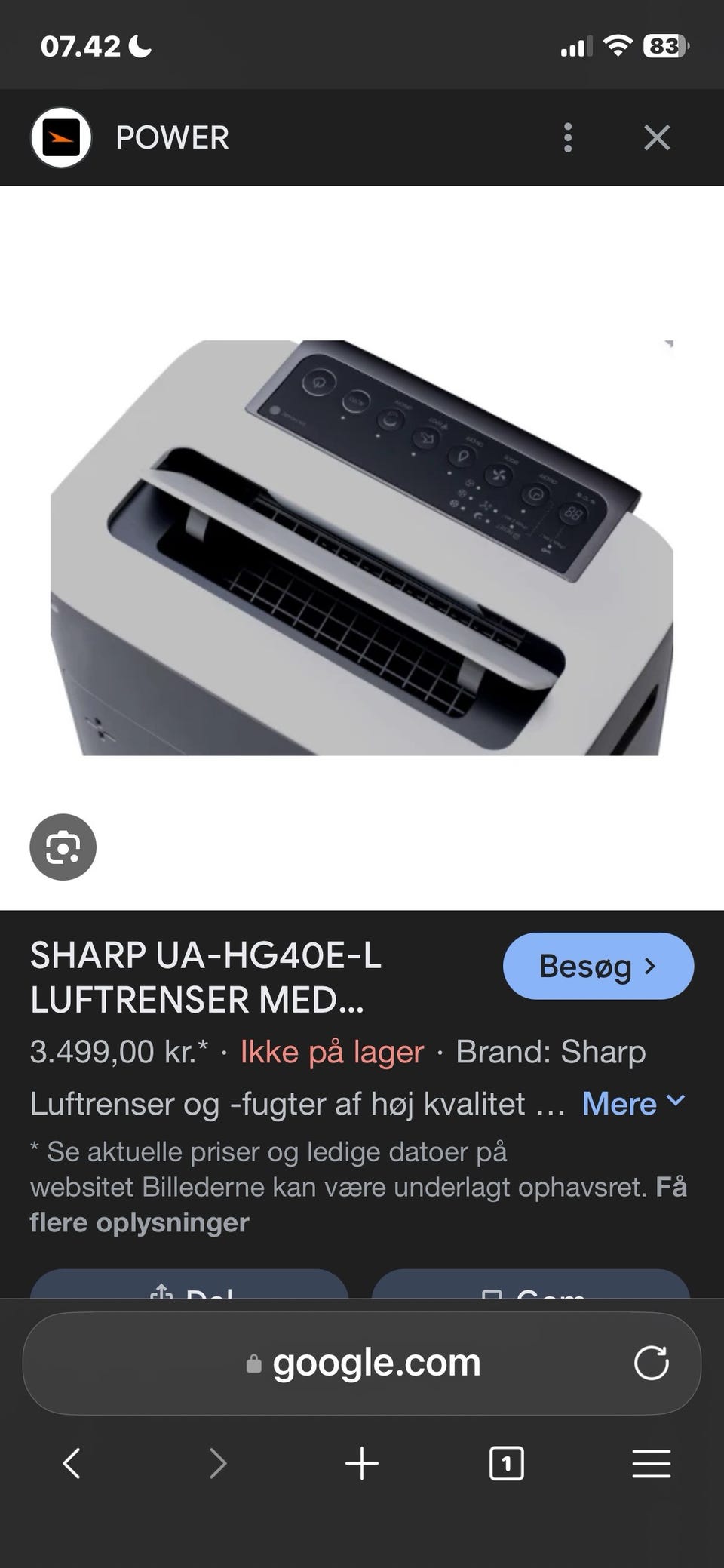Image resolution: width=724 pixels, height=1568 pixels.
Task: Tap the Besøg button
Action: point(598,966)
